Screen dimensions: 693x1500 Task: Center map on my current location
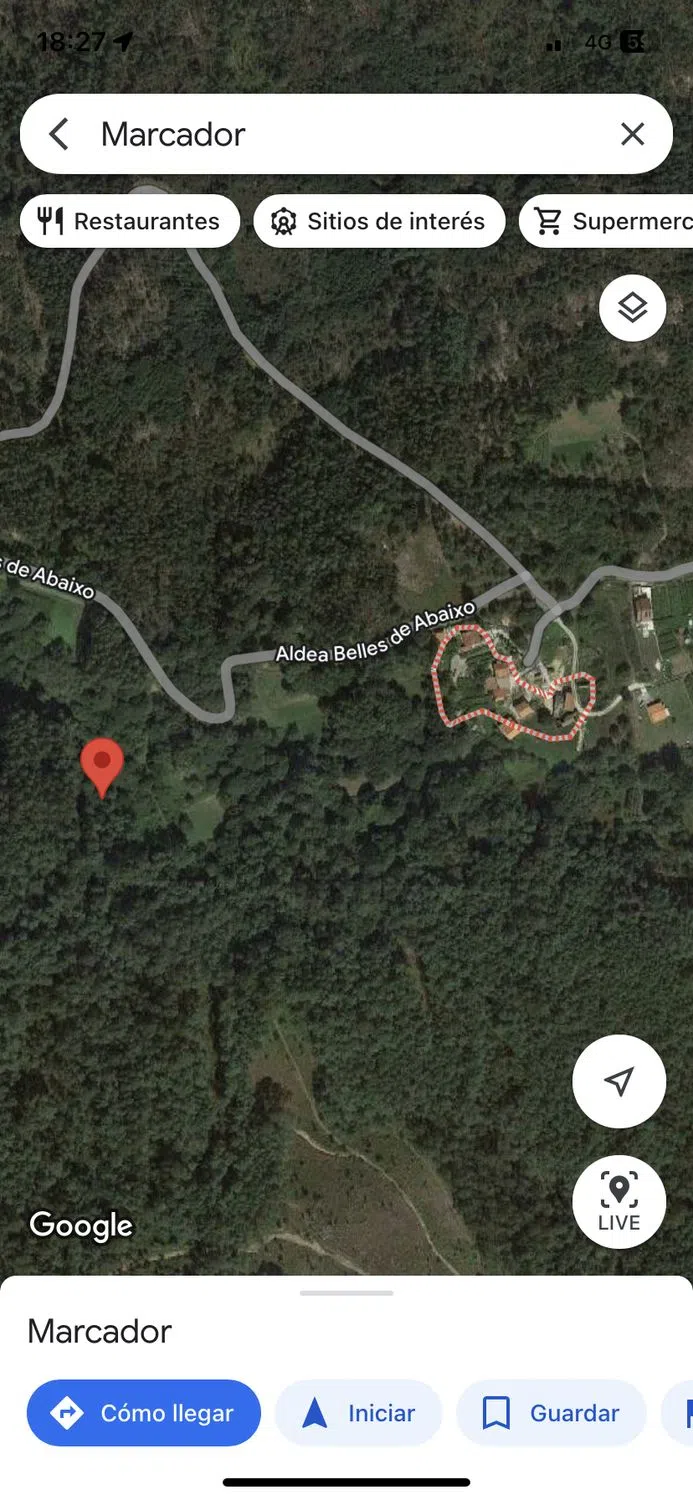619,1081
